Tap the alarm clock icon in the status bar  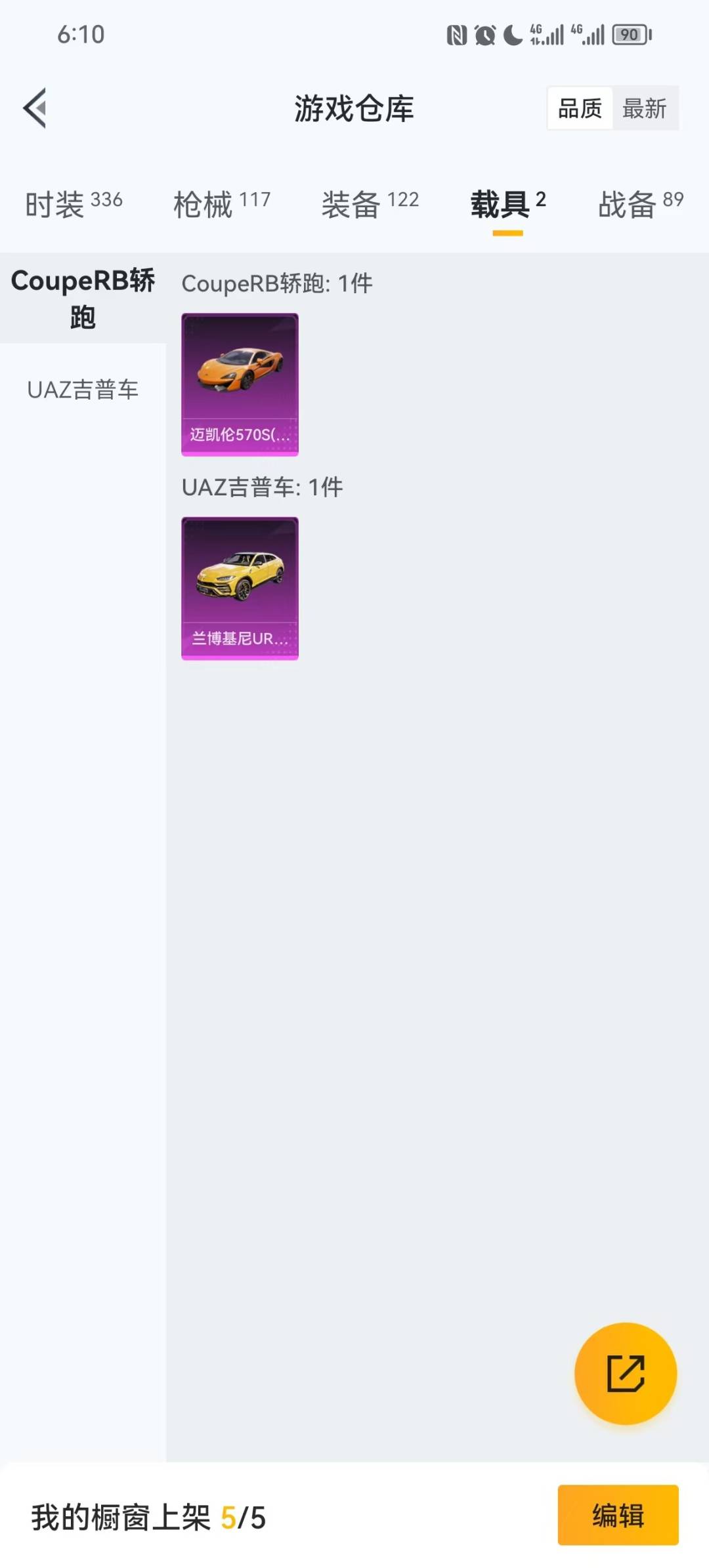[486, 35]
